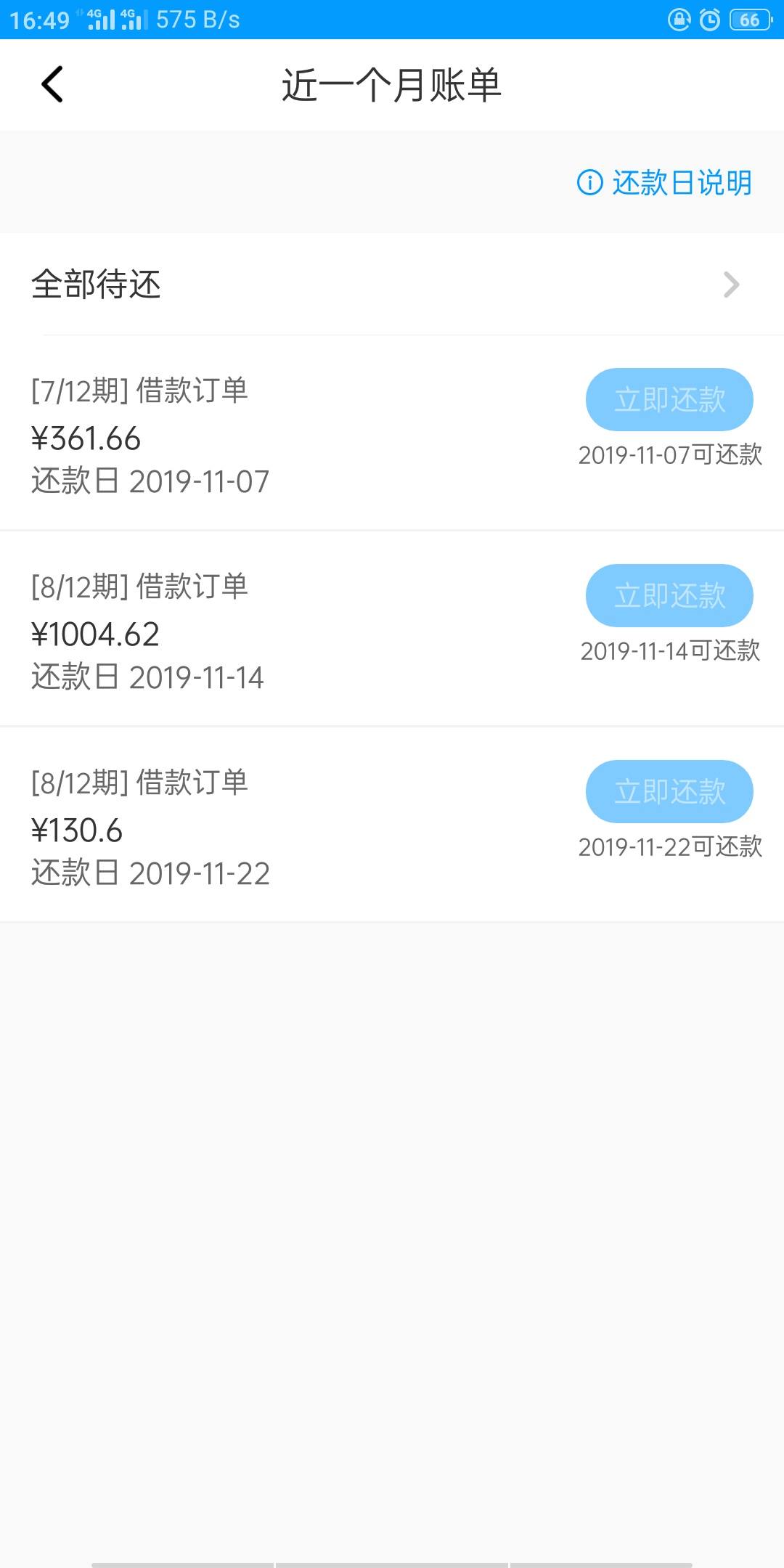
Task: Open the [7/12期] 借款订单 due 2019-11-07
Action: (392, 433)
